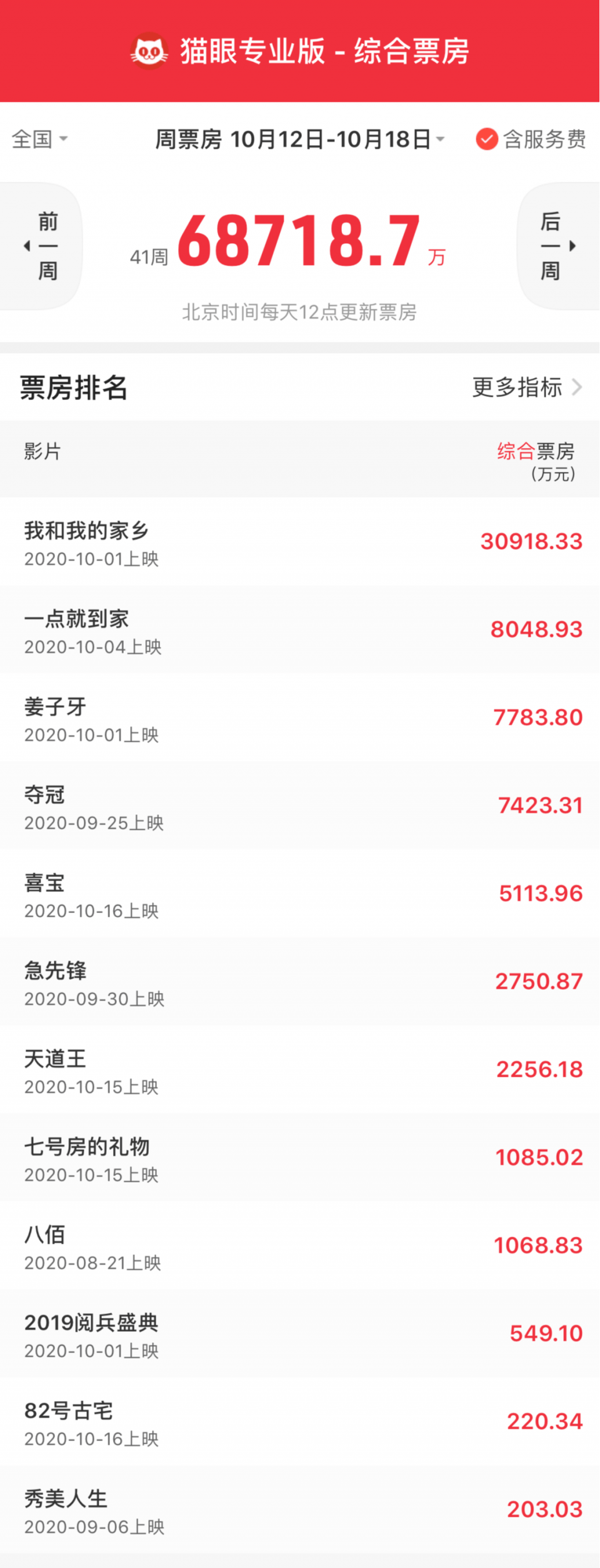Screen dimensions: 600x1568
Task: Jump to 后一周 box office
Action: (557, 246)
